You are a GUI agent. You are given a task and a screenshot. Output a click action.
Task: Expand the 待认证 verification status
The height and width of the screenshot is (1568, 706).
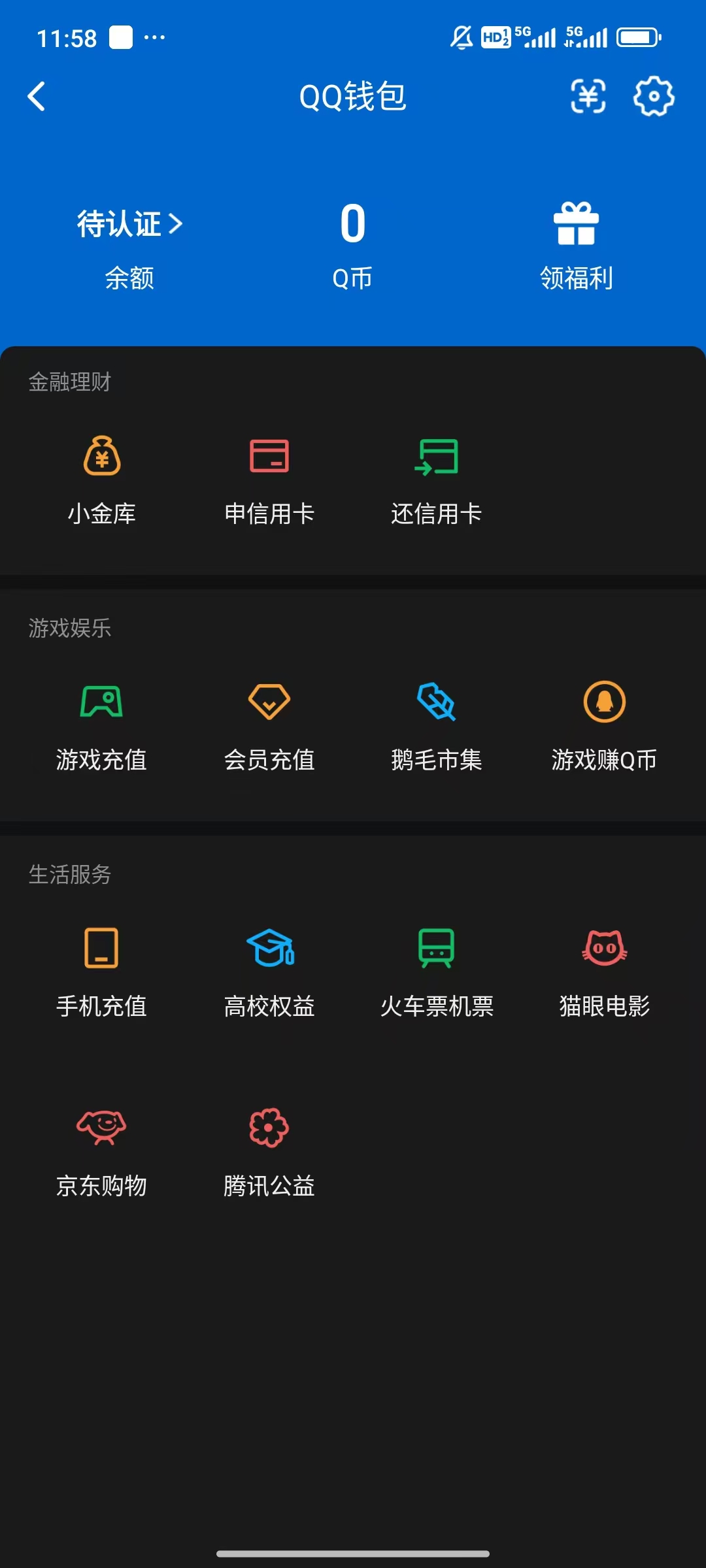click(129, 223)
